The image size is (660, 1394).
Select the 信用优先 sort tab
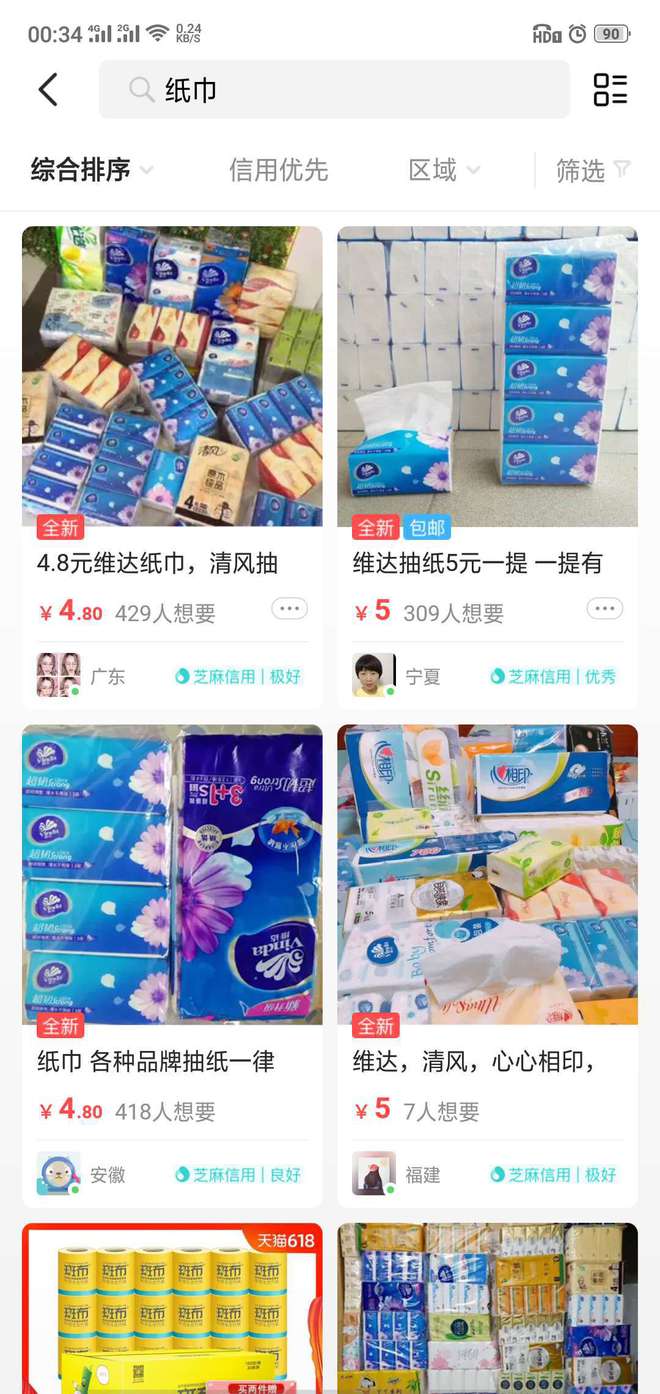pyautogui.click(x=278, y=170)
